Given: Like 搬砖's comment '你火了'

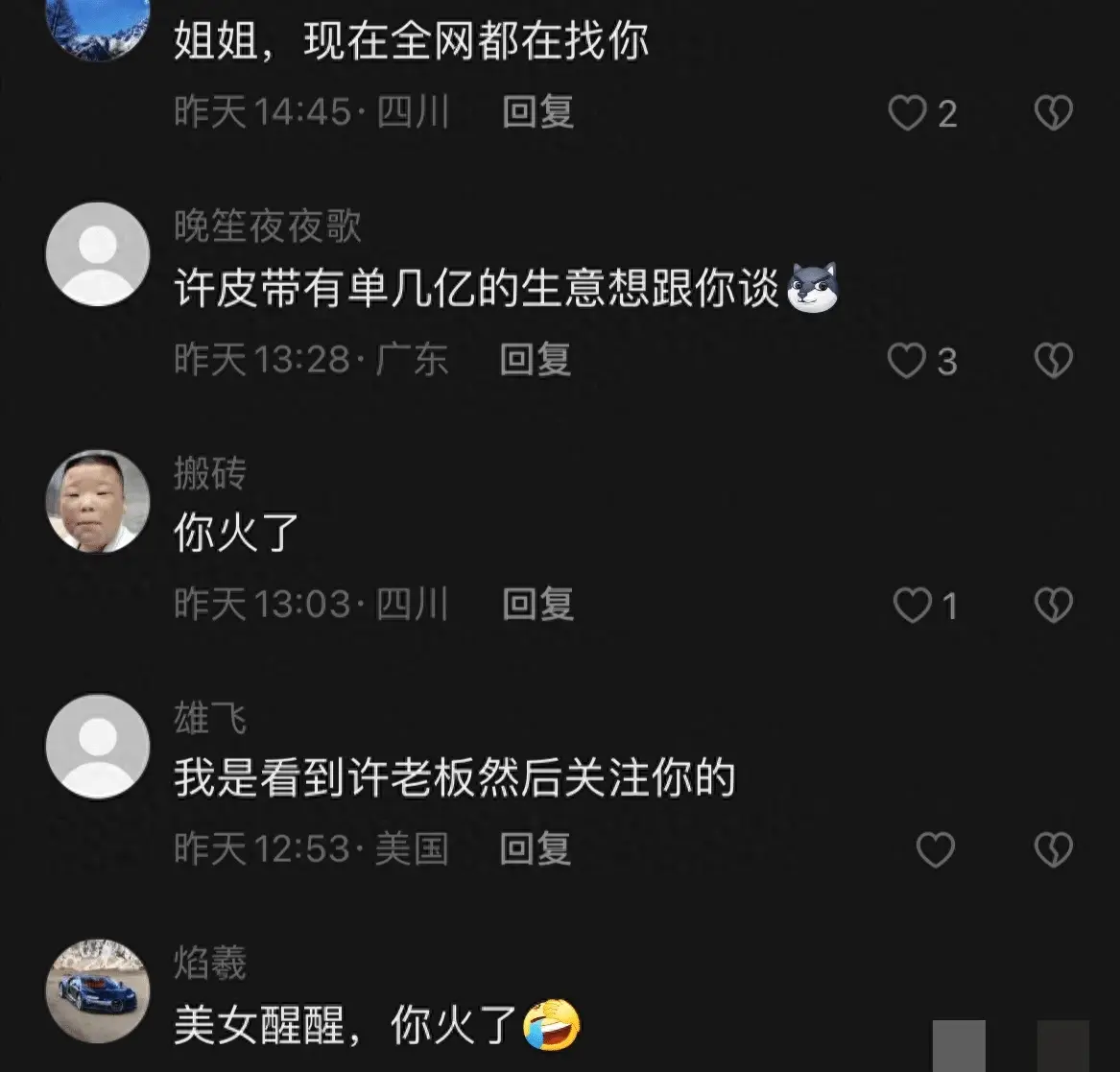Looking at the screenshot, I should click(912, 606).
